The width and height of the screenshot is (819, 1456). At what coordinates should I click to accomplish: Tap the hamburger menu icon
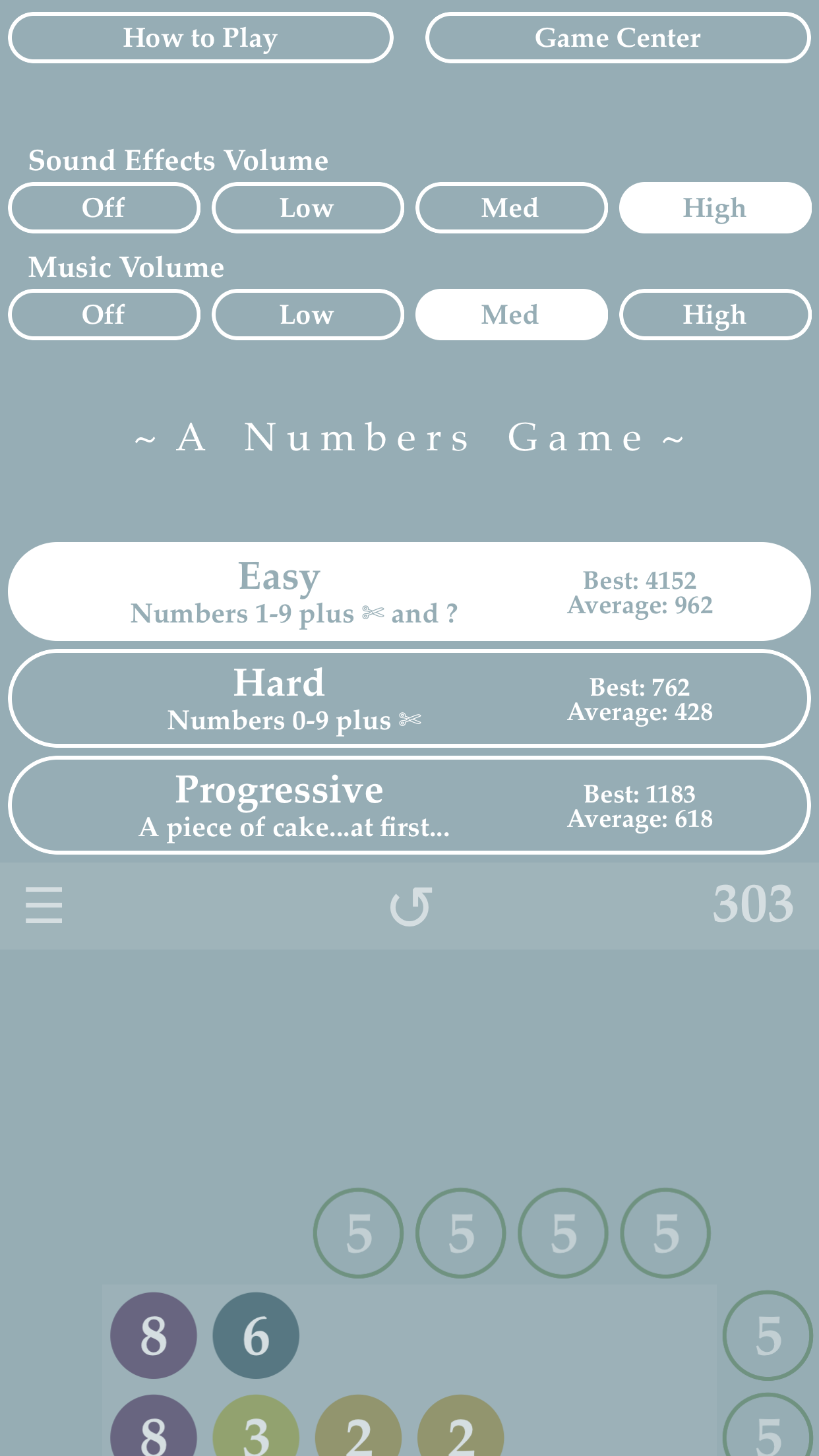tap(44, 905)
